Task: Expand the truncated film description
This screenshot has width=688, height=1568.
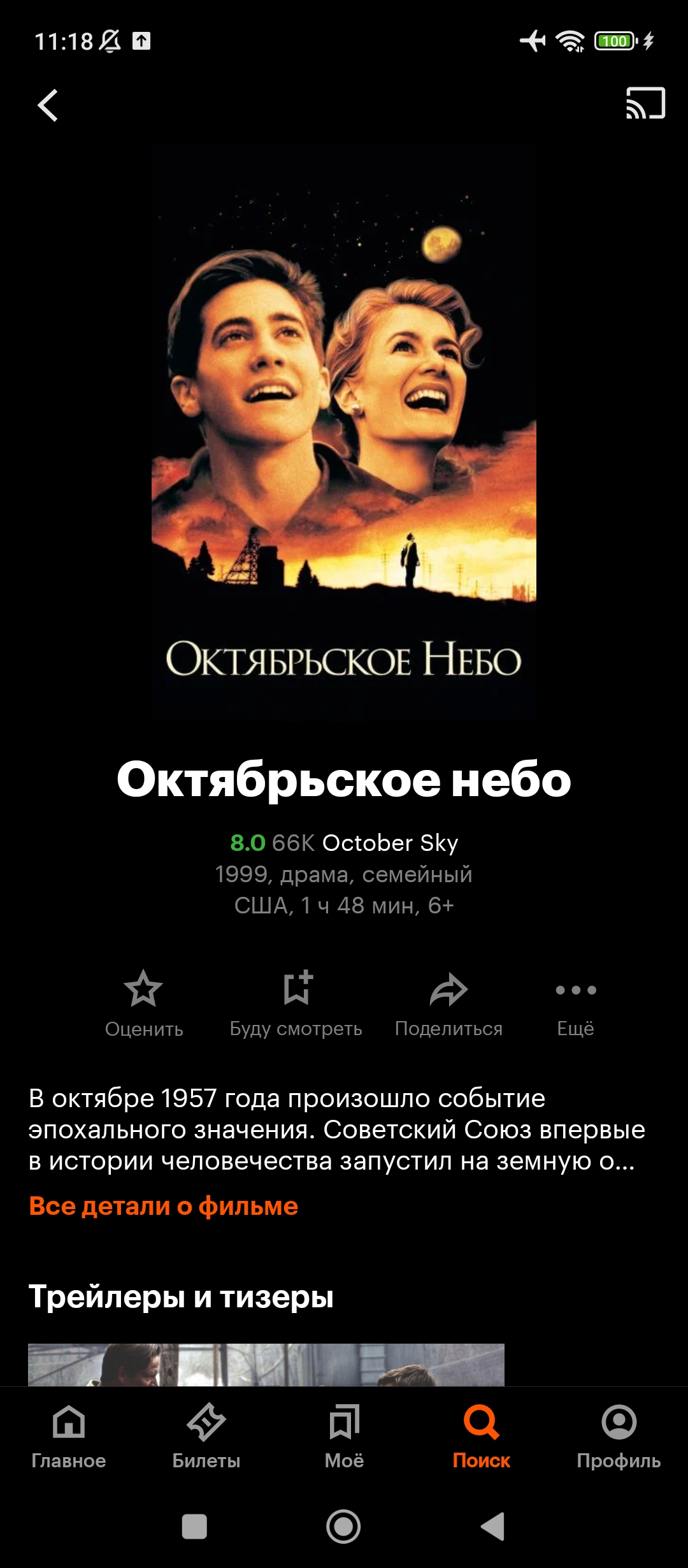Action: coord(336,1129)
